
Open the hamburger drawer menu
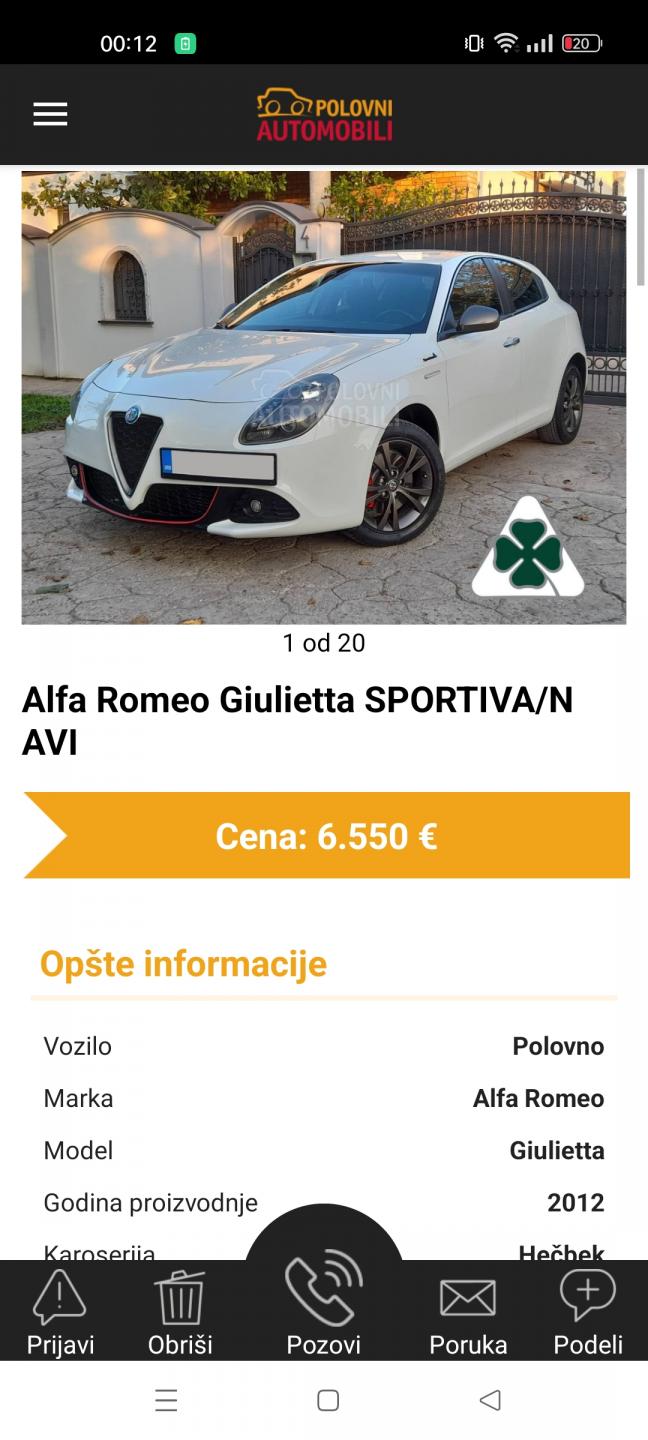(x=50, y=115)
